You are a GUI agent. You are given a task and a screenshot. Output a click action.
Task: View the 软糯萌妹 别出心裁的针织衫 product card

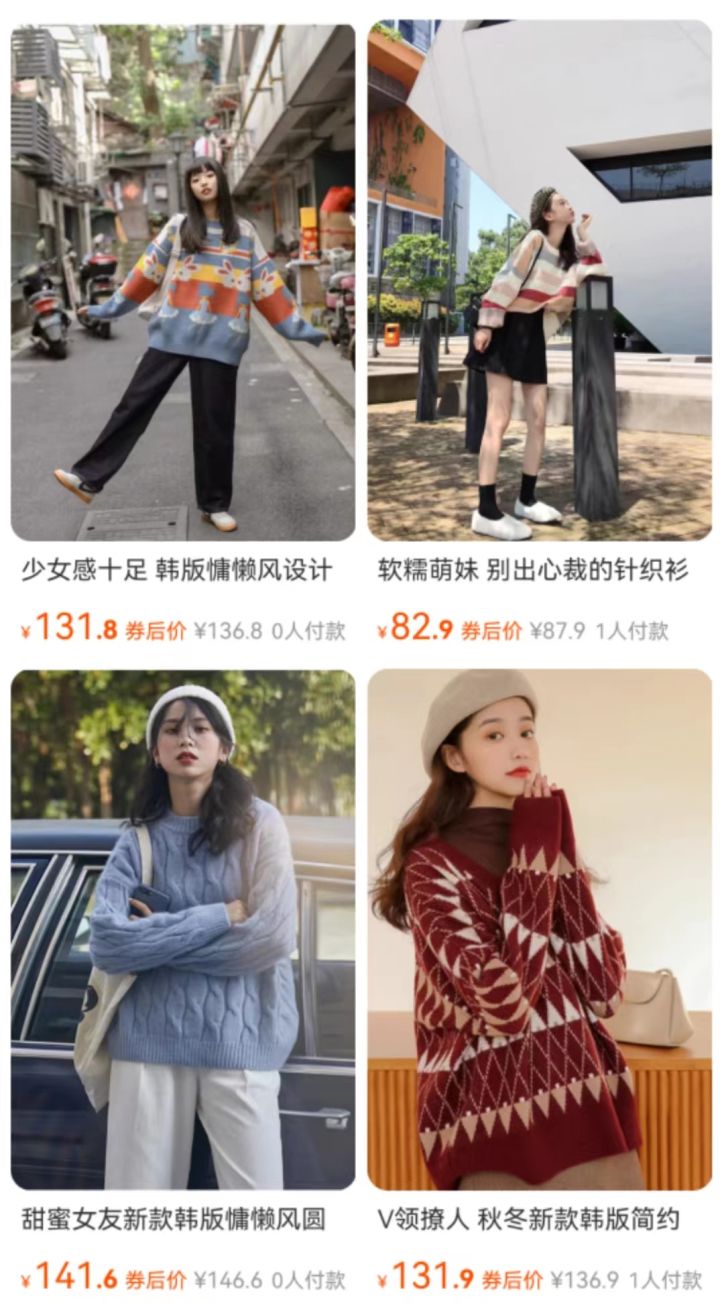pyautogui.click(x=539, y=285)
